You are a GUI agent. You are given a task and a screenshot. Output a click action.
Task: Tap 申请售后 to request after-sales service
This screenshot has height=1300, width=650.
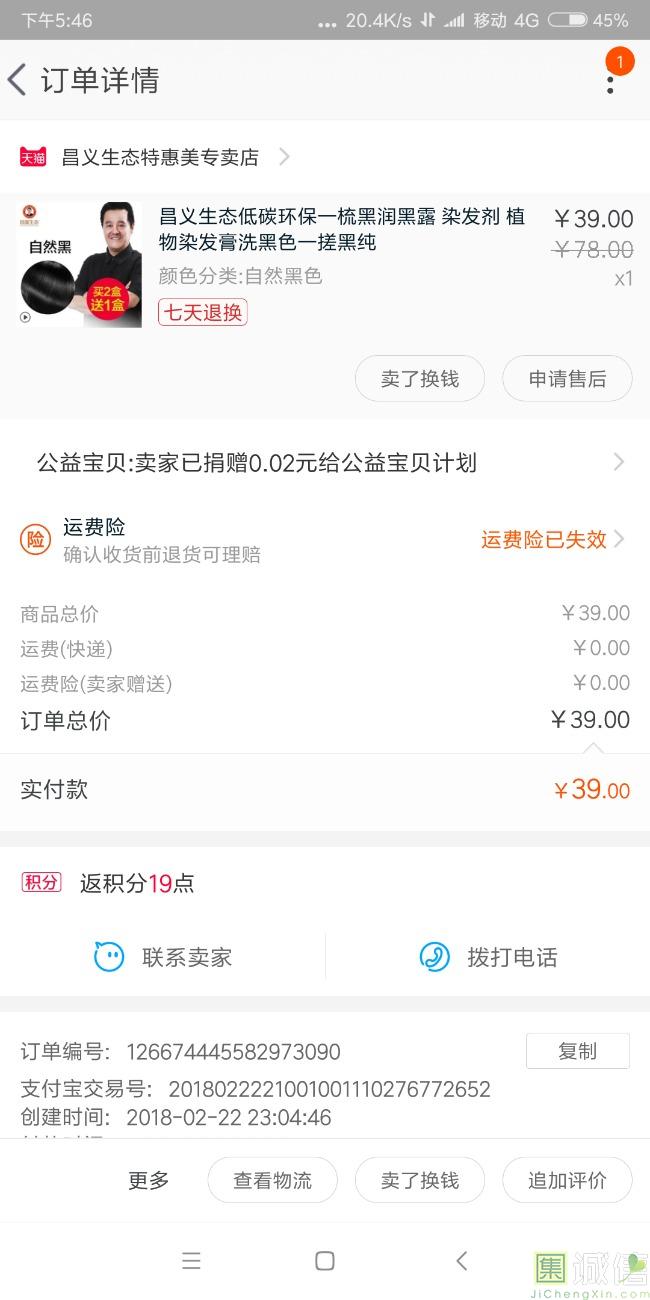click(x=567, y=379)
